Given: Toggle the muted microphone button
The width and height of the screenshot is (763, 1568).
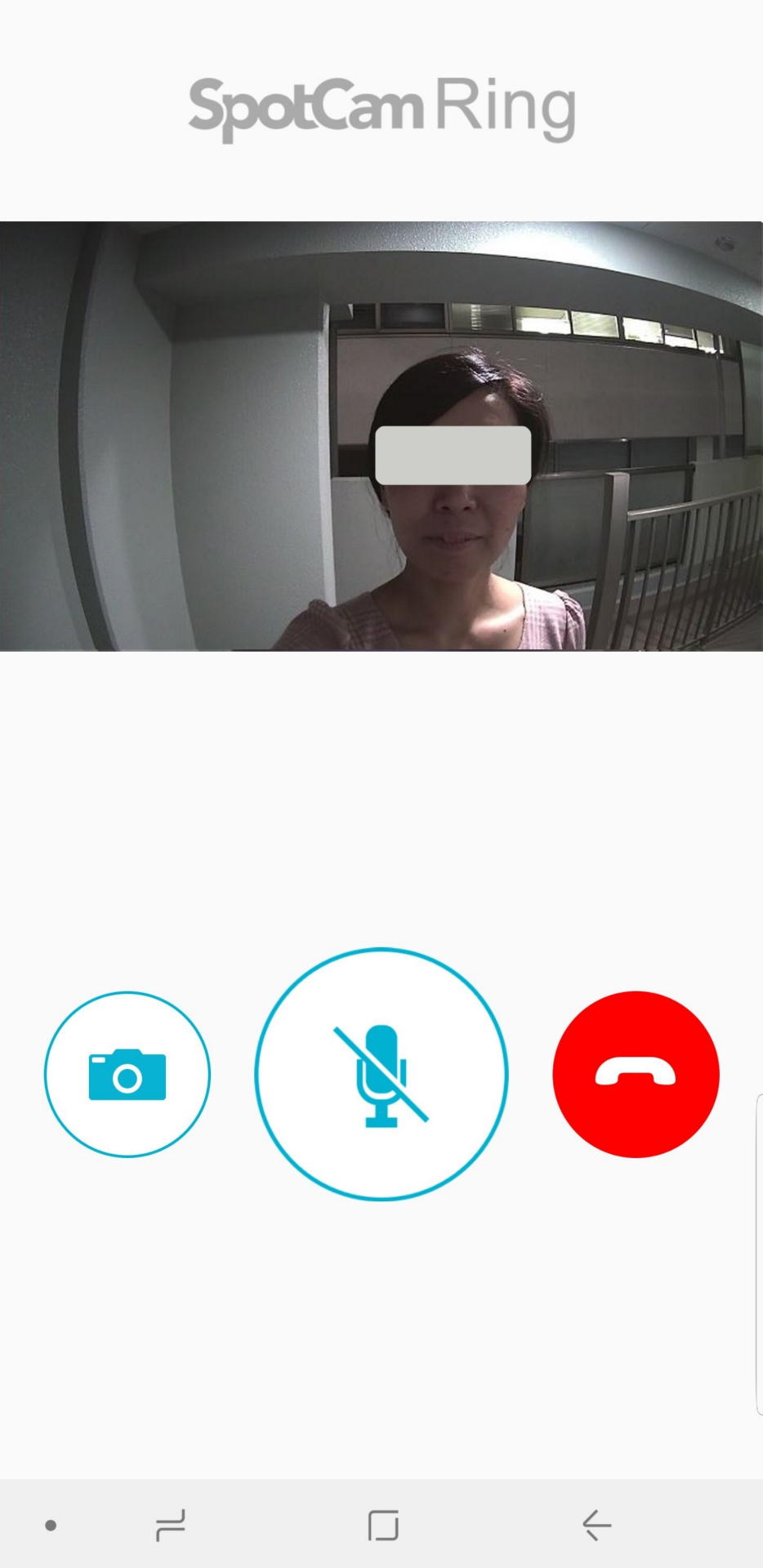Looking at the screenshot, I should pos(381,1075).
